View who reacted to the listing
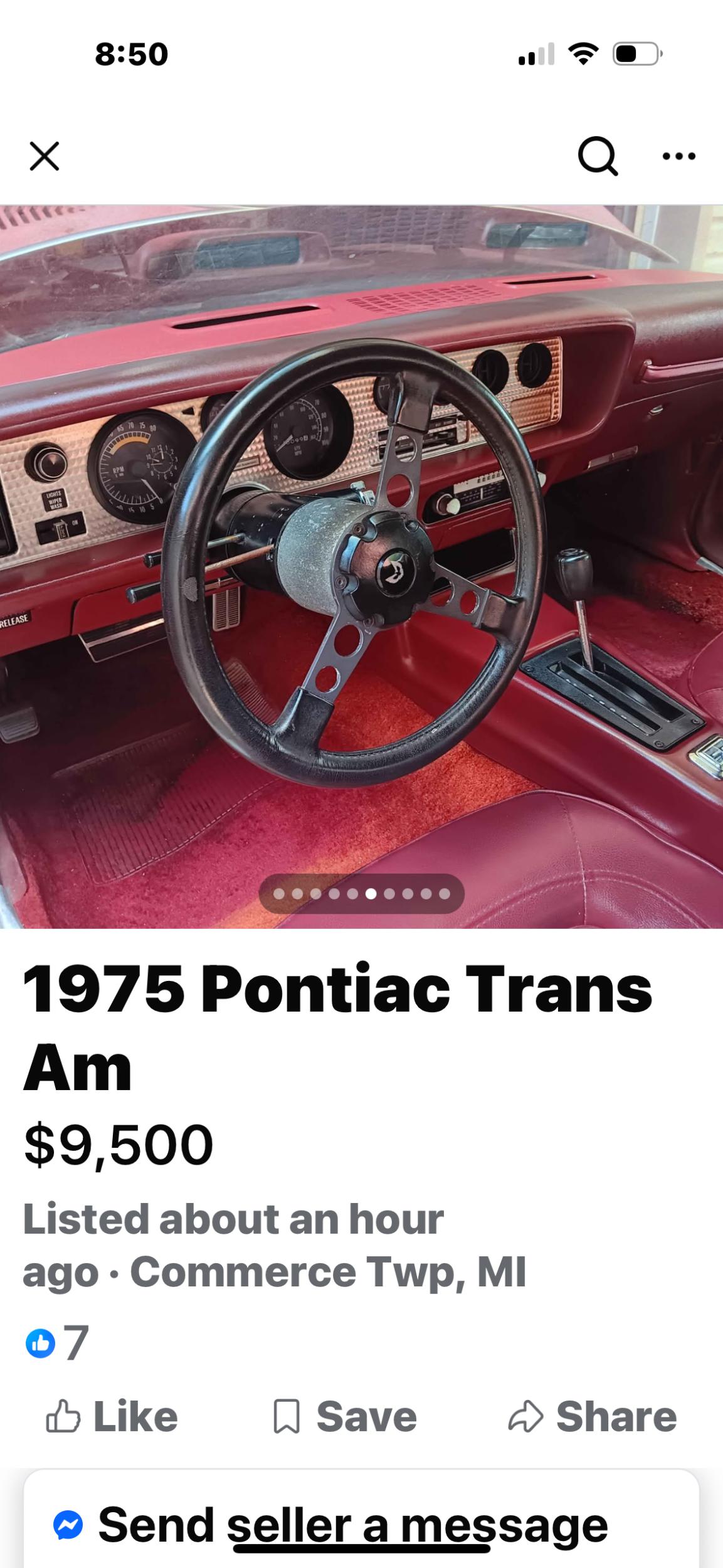 click(57, 1343)
